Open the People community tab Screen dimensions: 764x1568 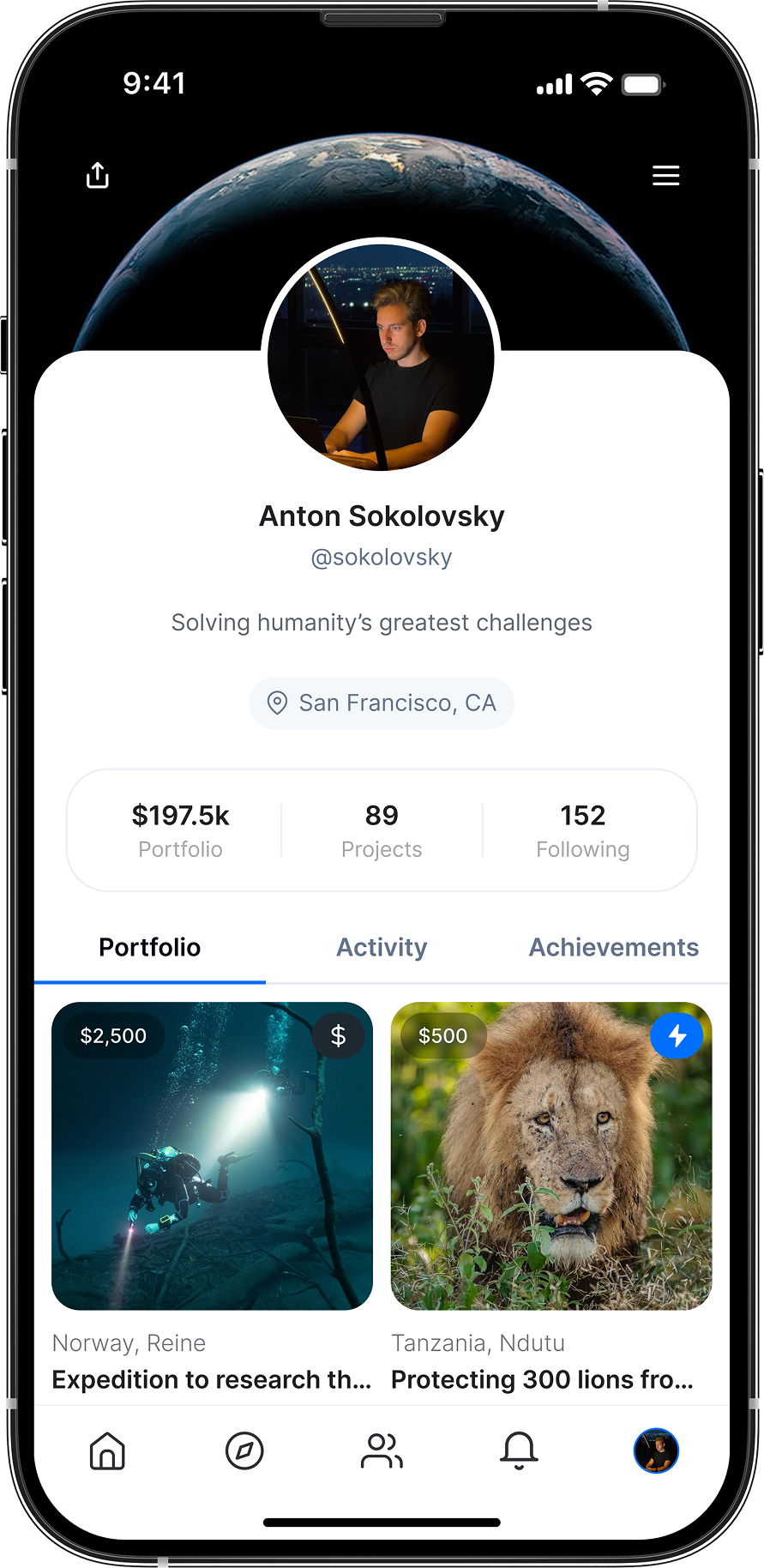click(382, 1451)
